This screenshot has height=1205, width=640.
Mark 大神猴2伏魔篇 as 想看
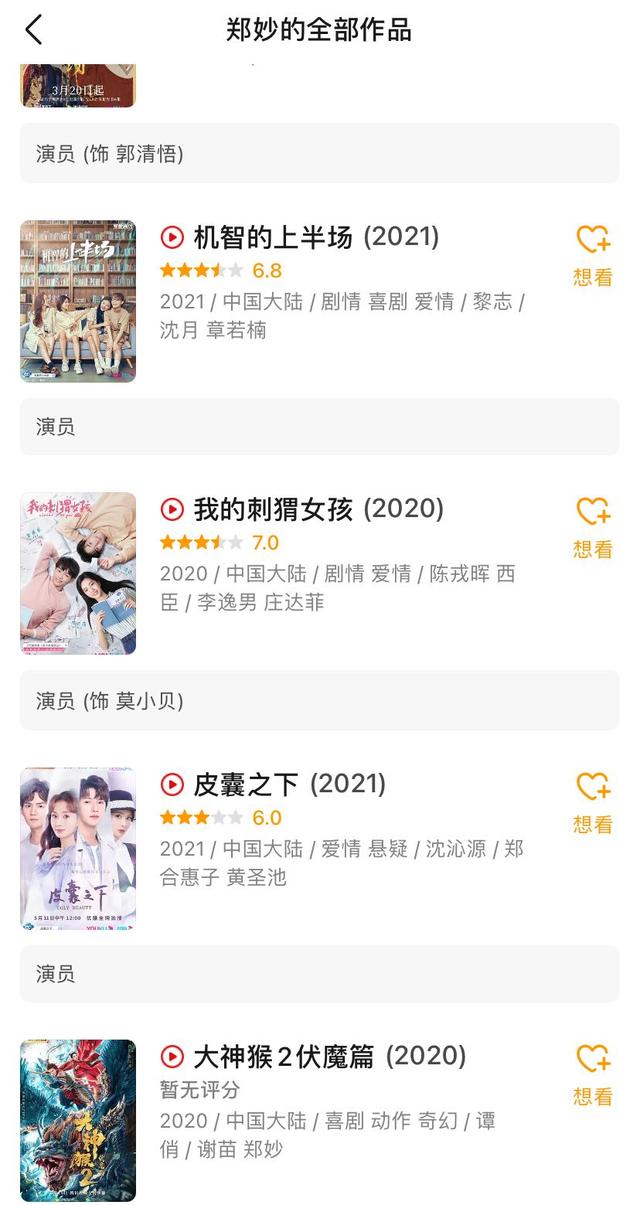593,1075
